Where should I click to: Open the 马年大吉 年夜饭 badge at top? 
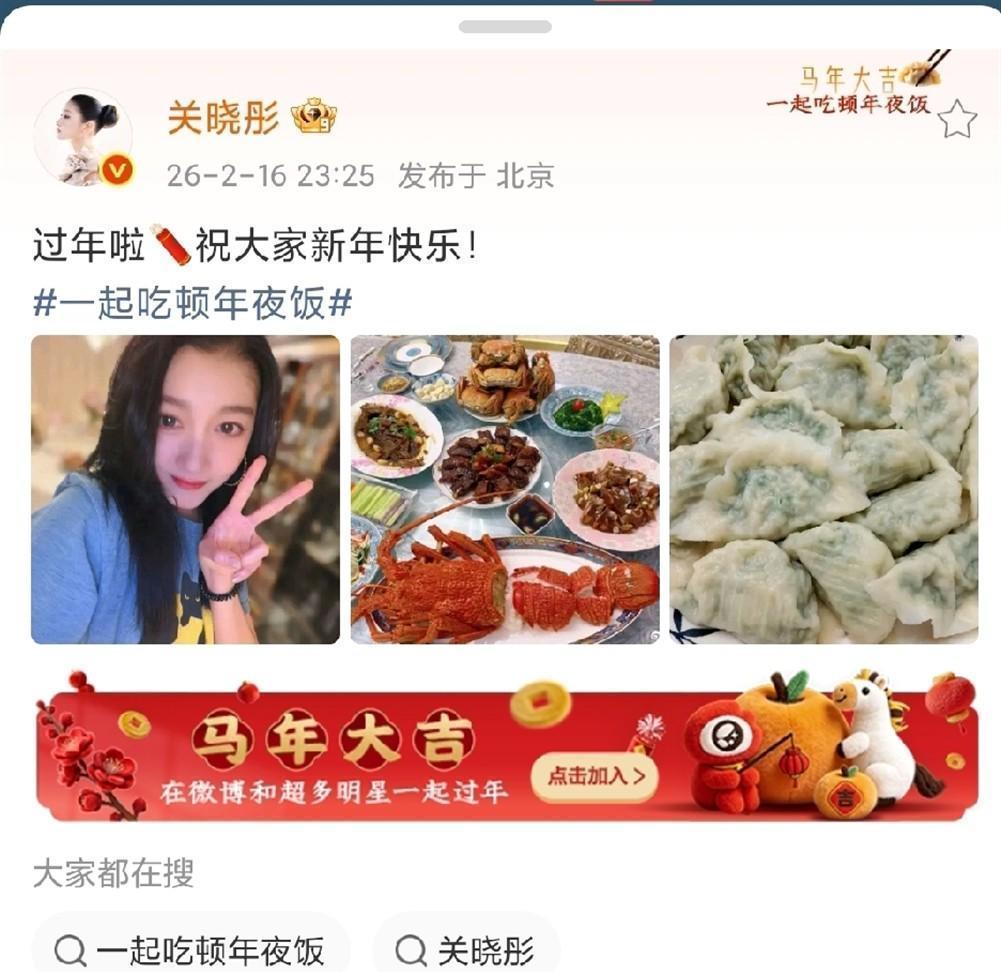coord(855,89)
